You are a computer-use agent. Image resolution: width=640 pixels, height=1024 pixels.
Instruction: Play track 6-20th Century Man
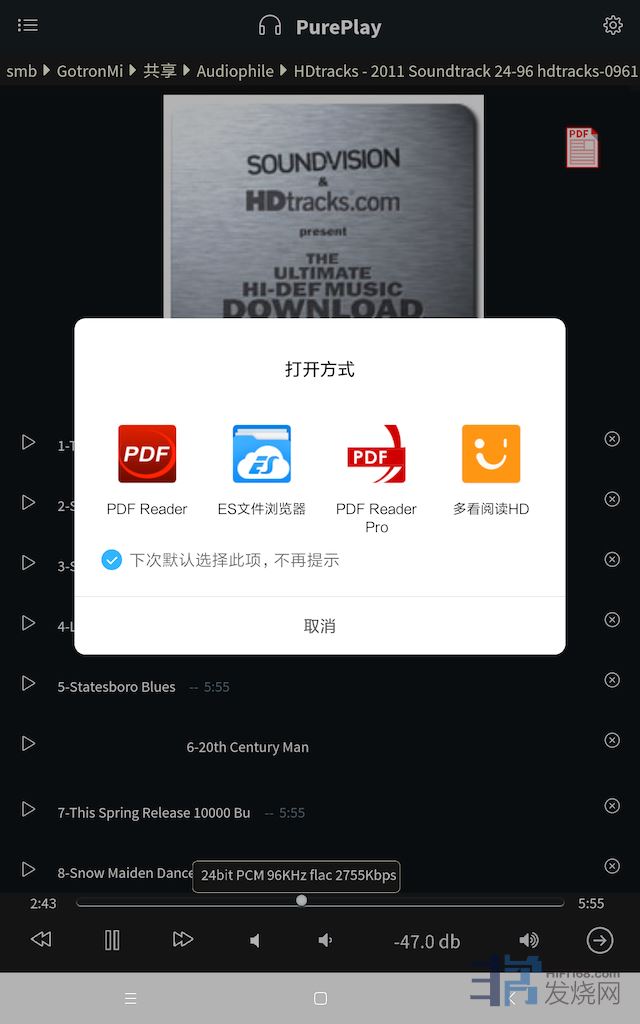point(28,743)
